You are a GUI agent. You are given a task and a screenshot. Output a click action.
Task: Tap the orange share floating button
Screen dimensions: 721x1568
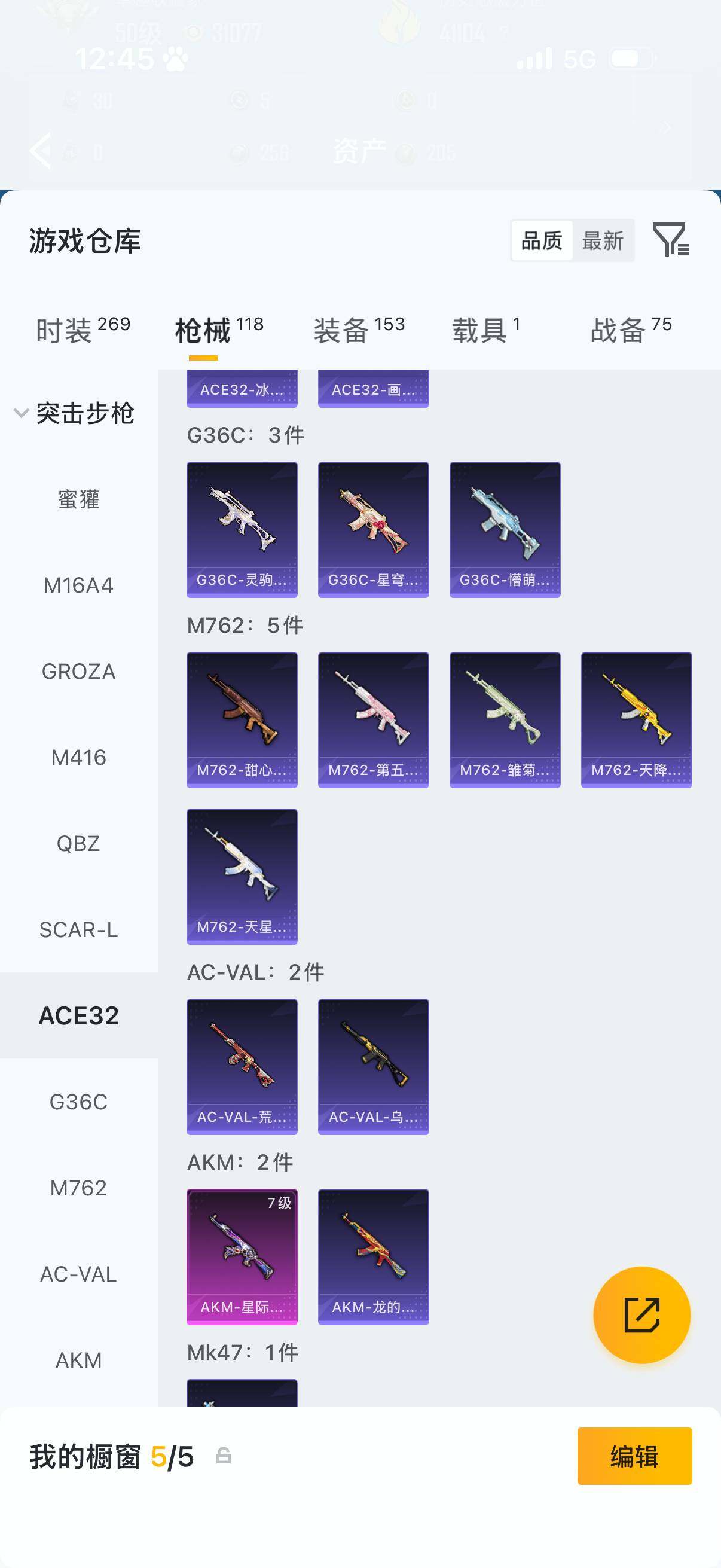pyautogui.click(x=641, y=1315)
